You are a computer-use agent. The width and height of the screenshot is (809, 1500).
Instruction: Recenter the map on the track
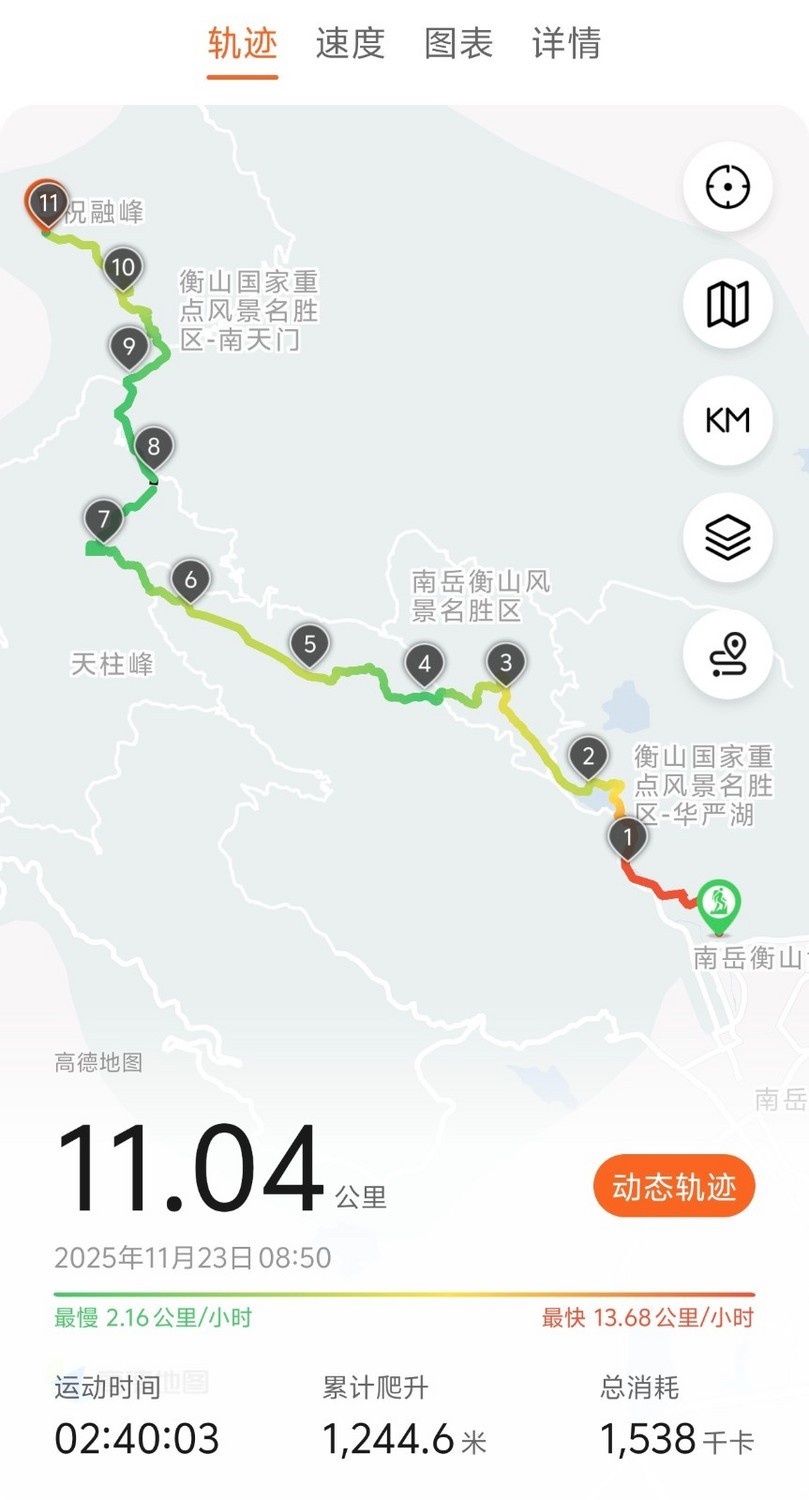click(x=728, y=187)
